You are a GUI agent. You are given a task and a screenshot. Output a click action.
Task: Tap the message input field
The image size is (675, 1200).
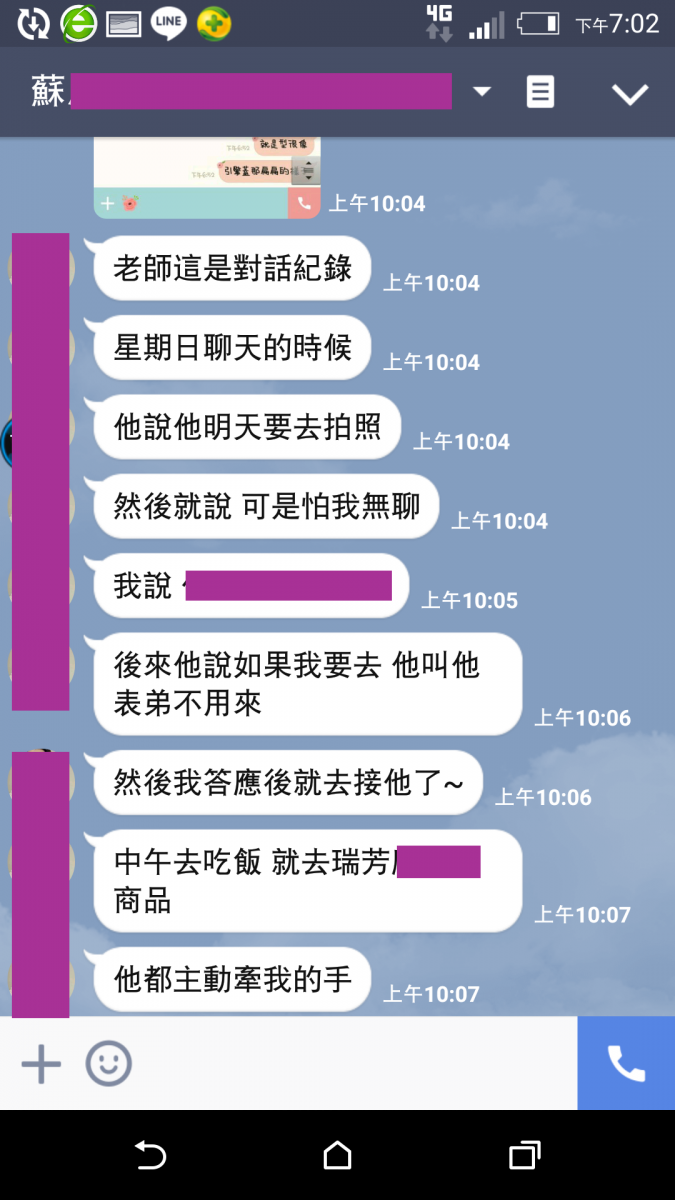(x=350, y=1064)
